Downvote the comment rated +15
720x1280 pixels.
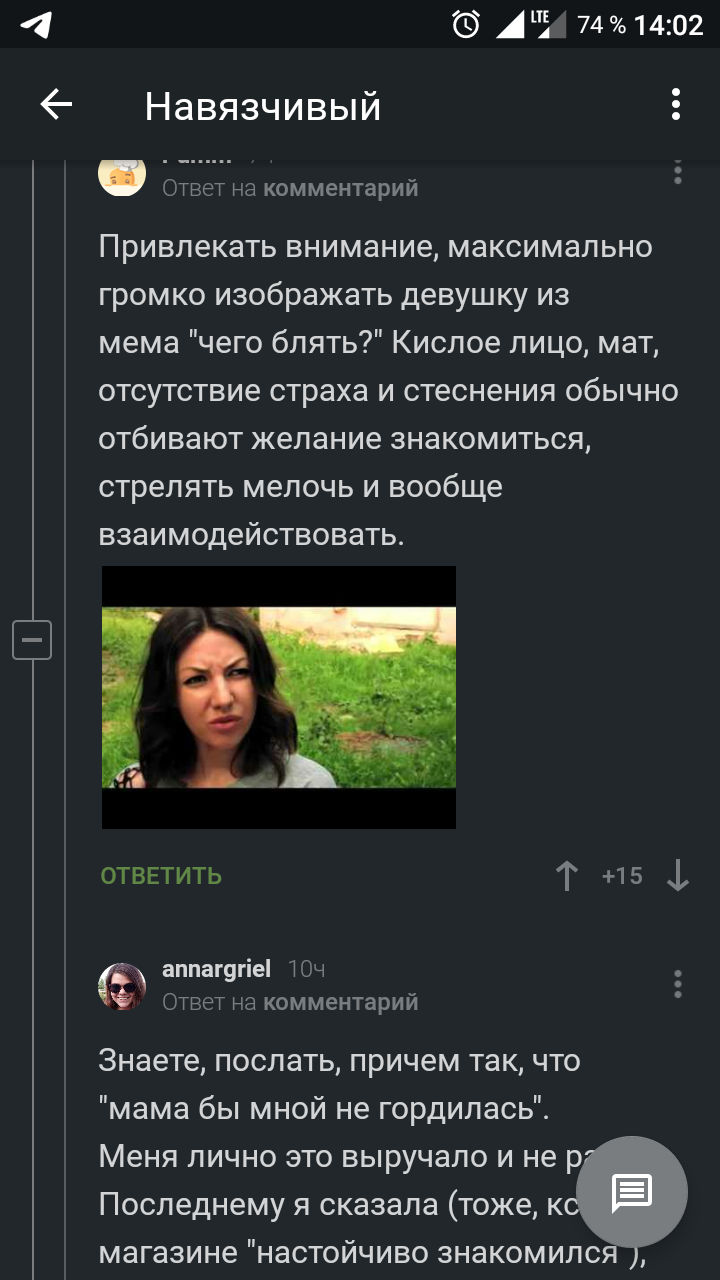point(678,877)
